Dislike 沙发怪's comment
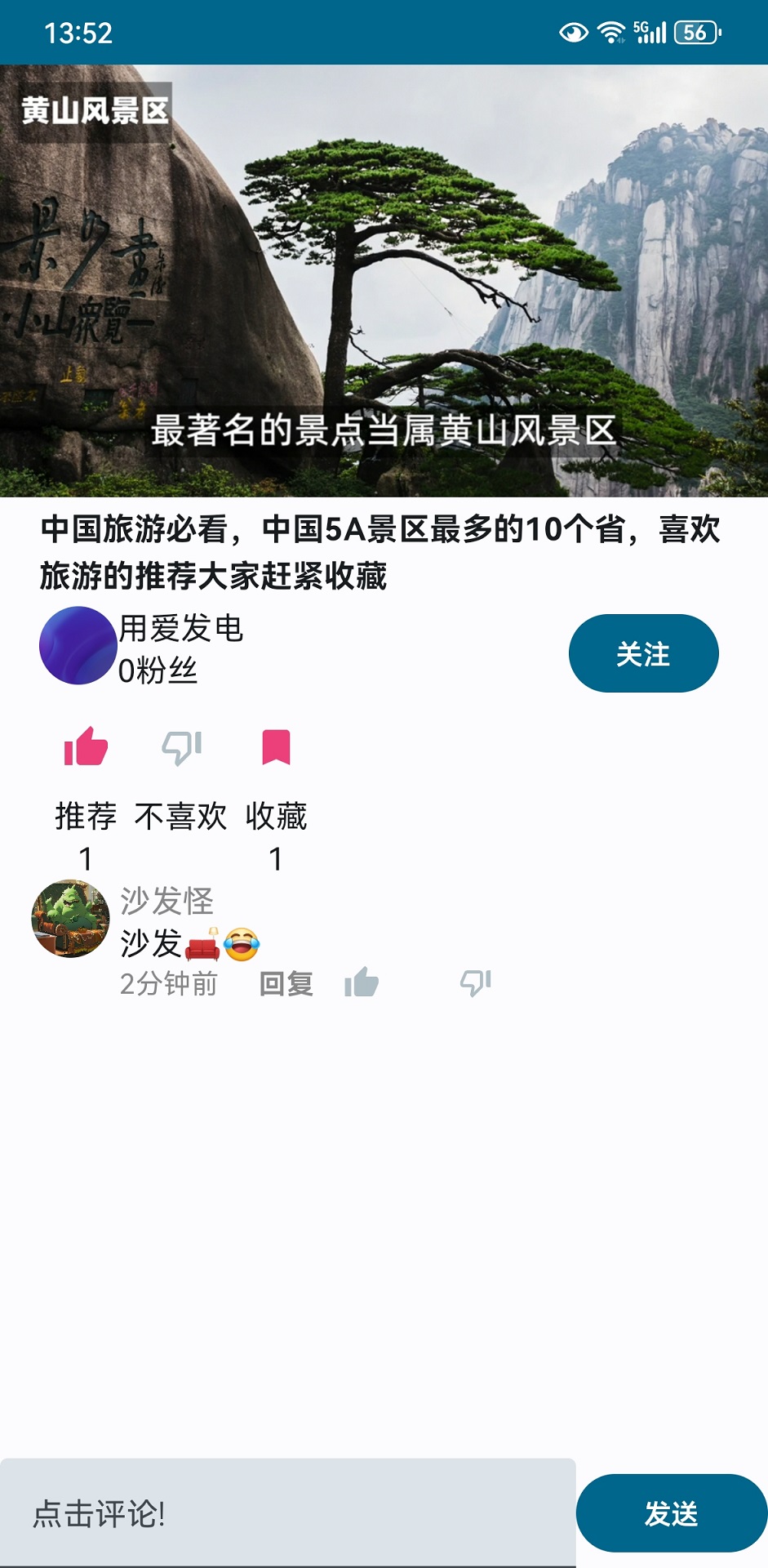The image size is (768, 1568). 475,982
